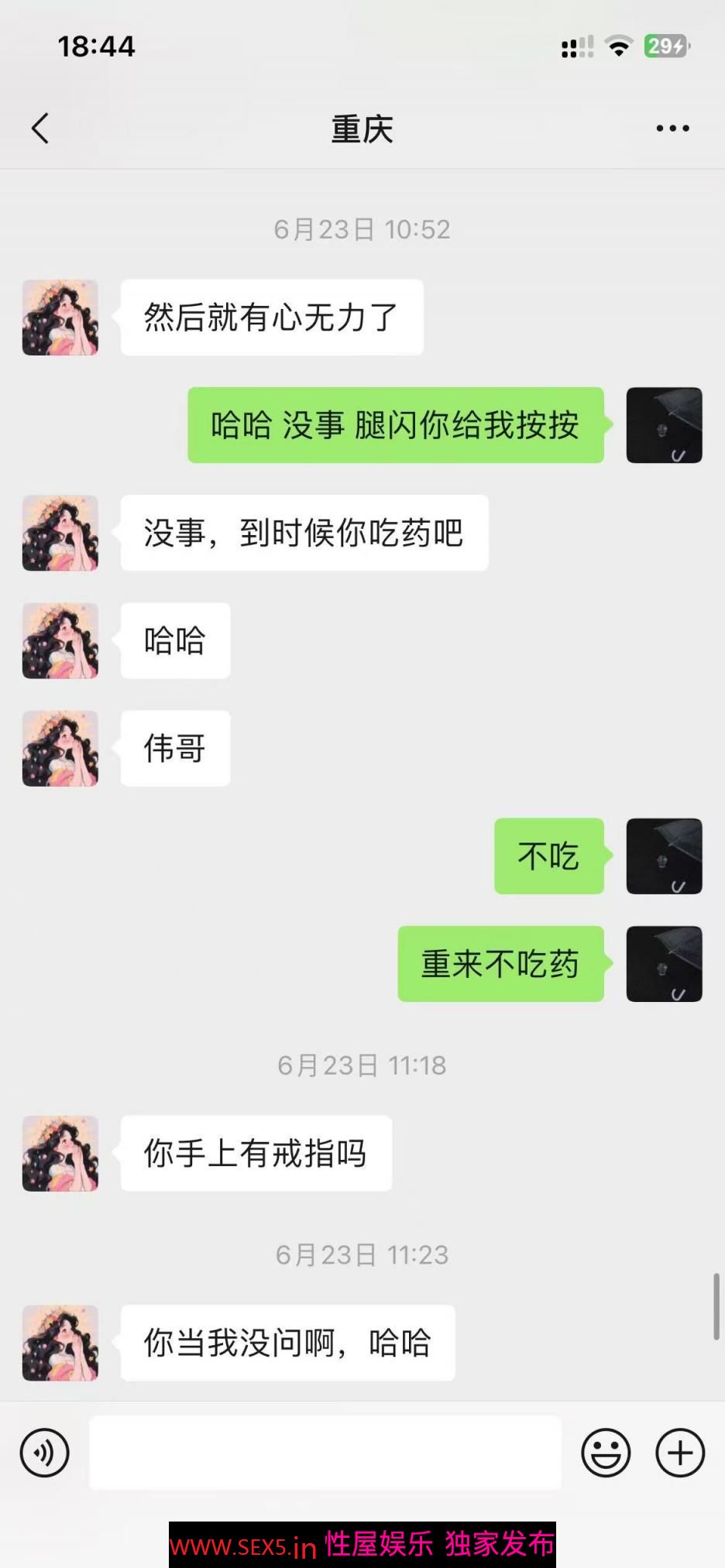Viewport: 725px width, 1568px height.
Task: Open the emoji sticker panel
Action: point(606,1453)
